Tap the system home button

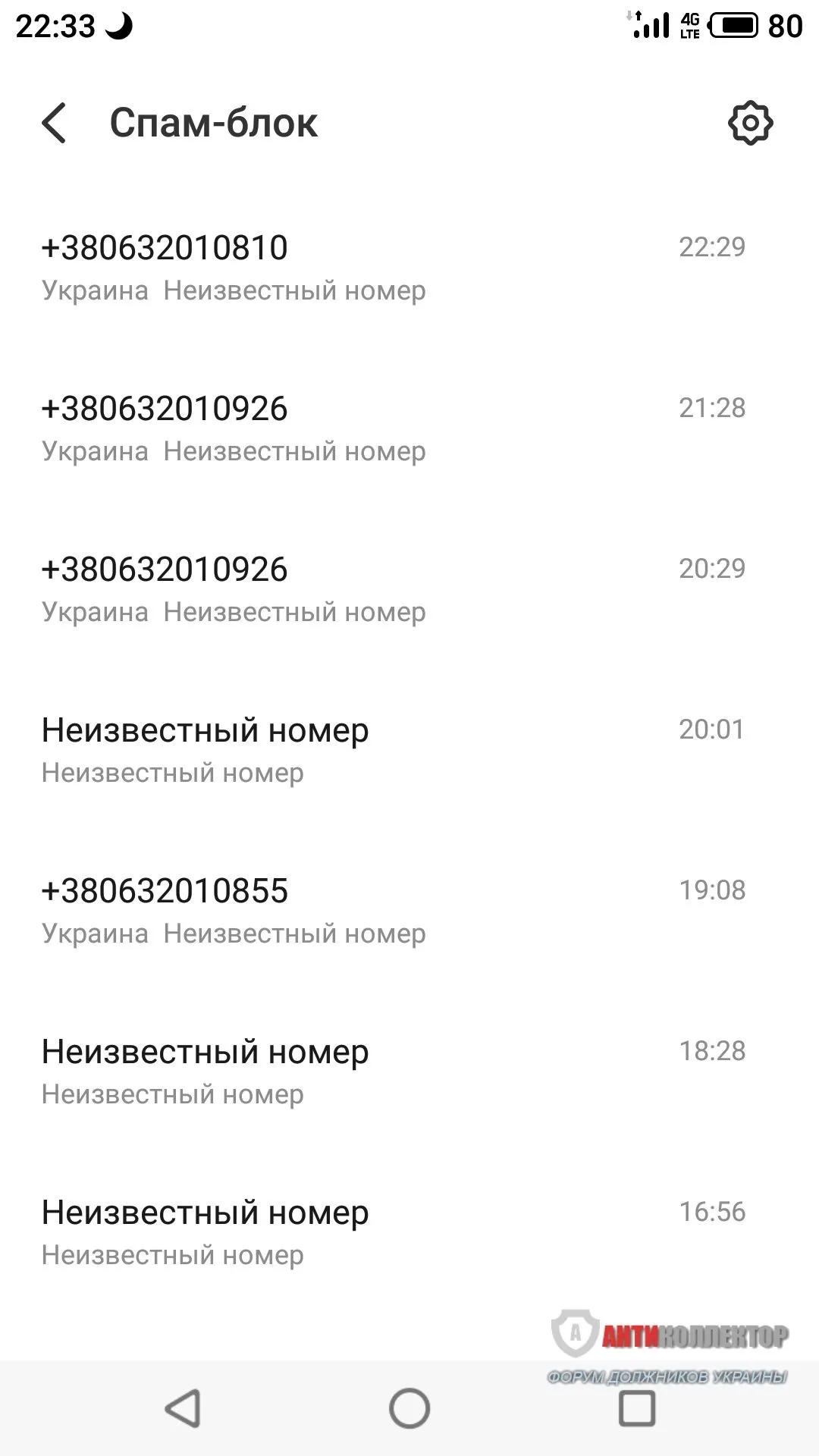point(409,1409)
